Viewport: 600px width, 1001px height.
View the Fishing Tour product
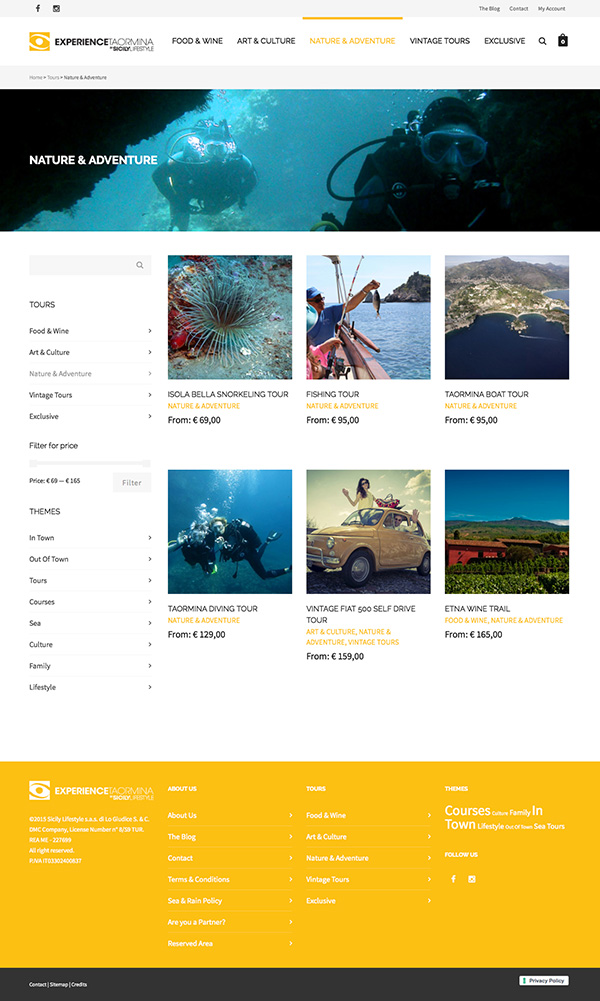[x=368, y=318]
